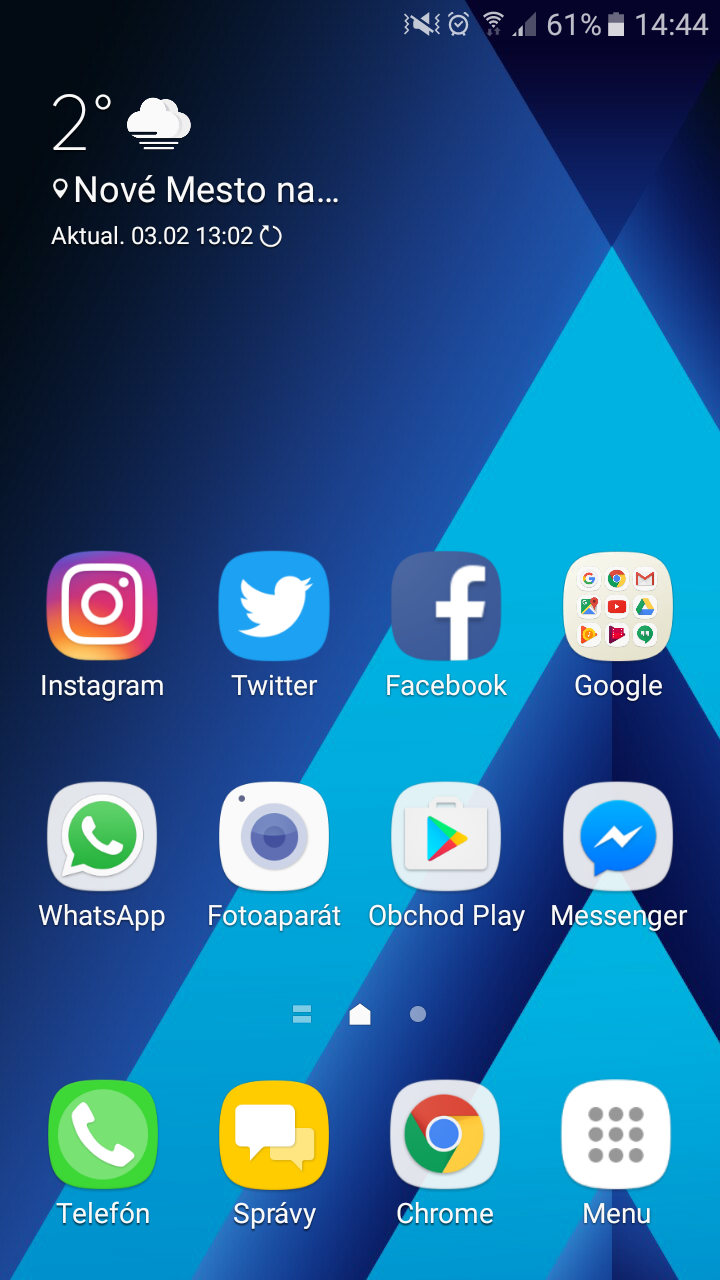Jump to the briefing page indicator
Viewport: 720px width, 1280px height.
coord(302,1014)
